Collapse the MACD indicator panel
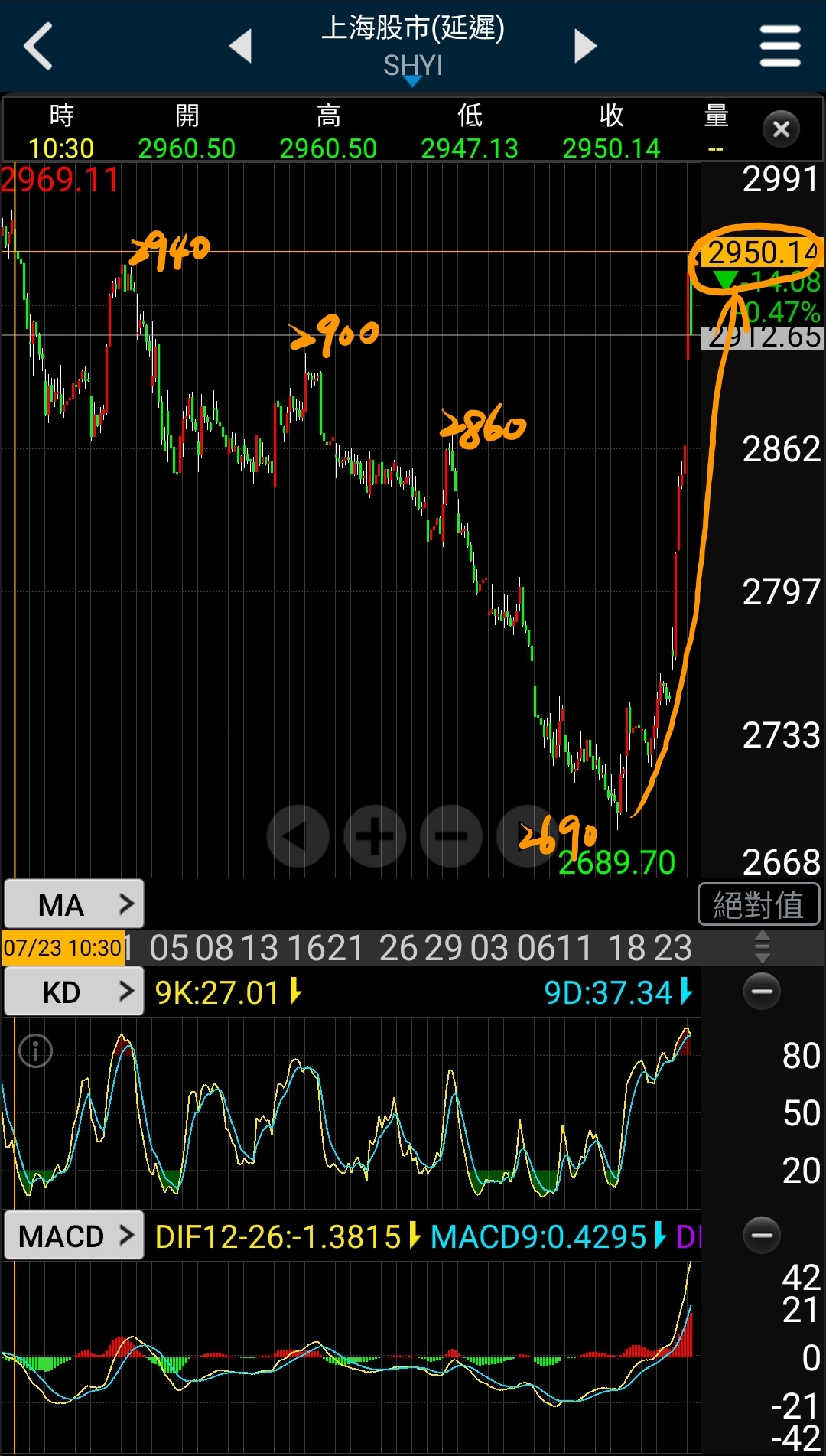Image resolution: width=826 pixels, height=1456 pixels. 762,1235
